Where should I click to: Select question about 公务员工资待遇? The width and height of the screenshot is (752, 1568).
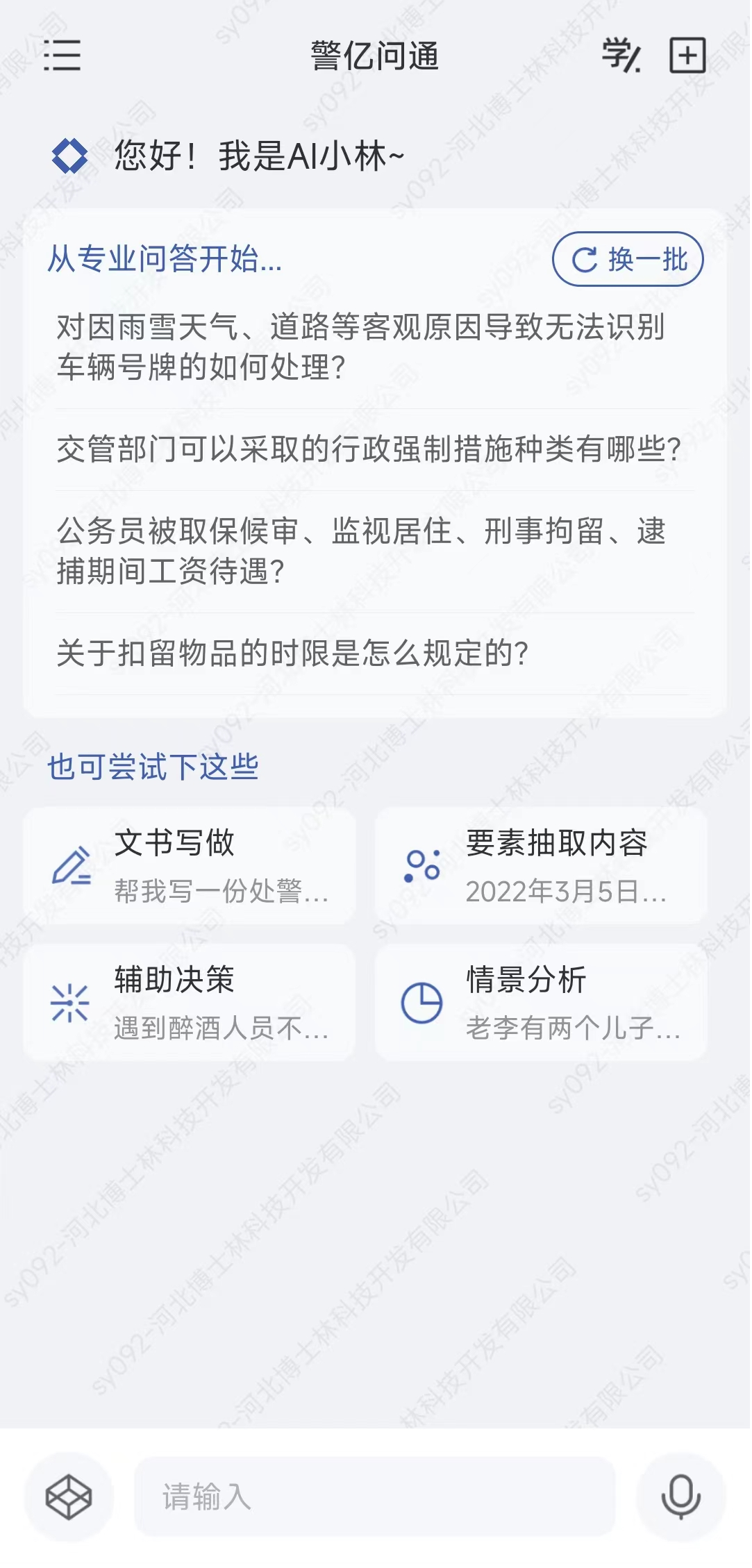[x=361, y=551]
